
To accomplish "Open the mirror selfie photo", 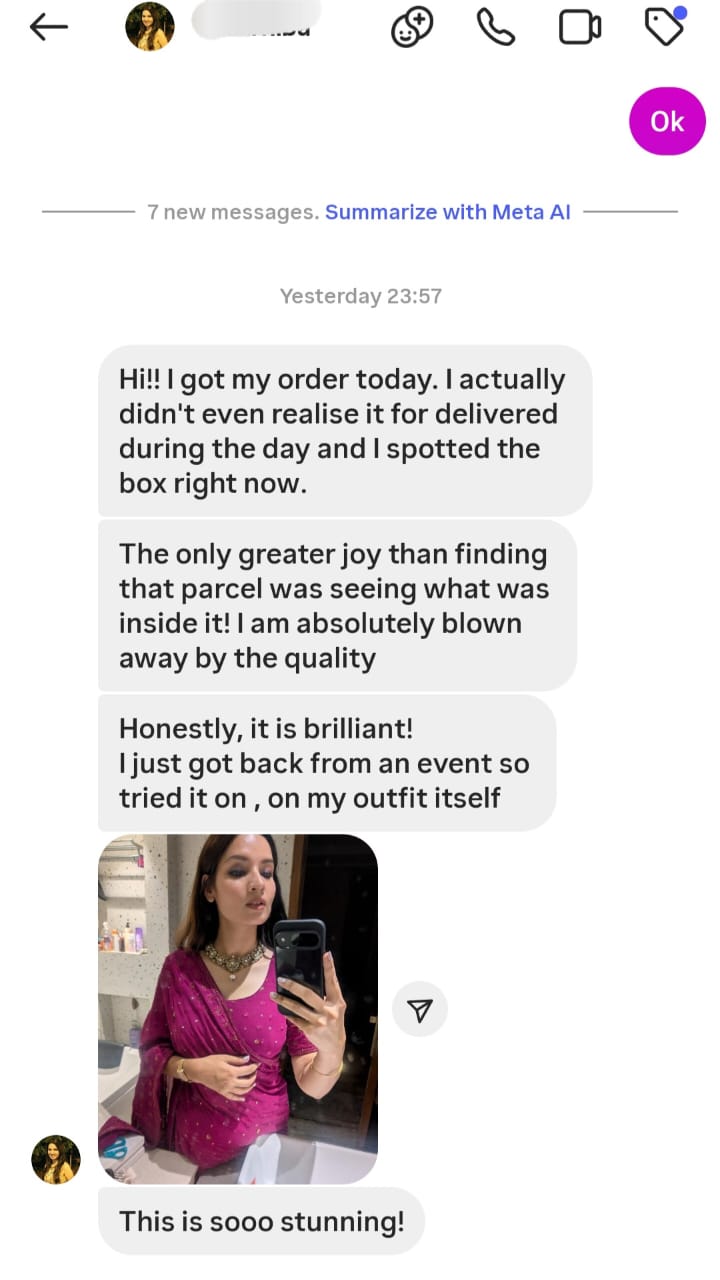I will tap(238, 1008).
